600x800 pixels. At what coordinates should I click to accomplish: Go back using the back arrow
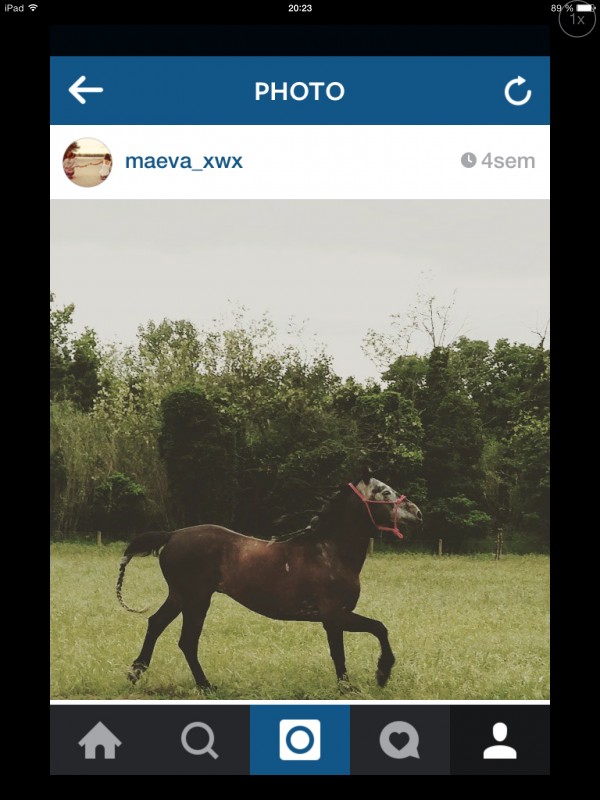(x=86, y=90)
